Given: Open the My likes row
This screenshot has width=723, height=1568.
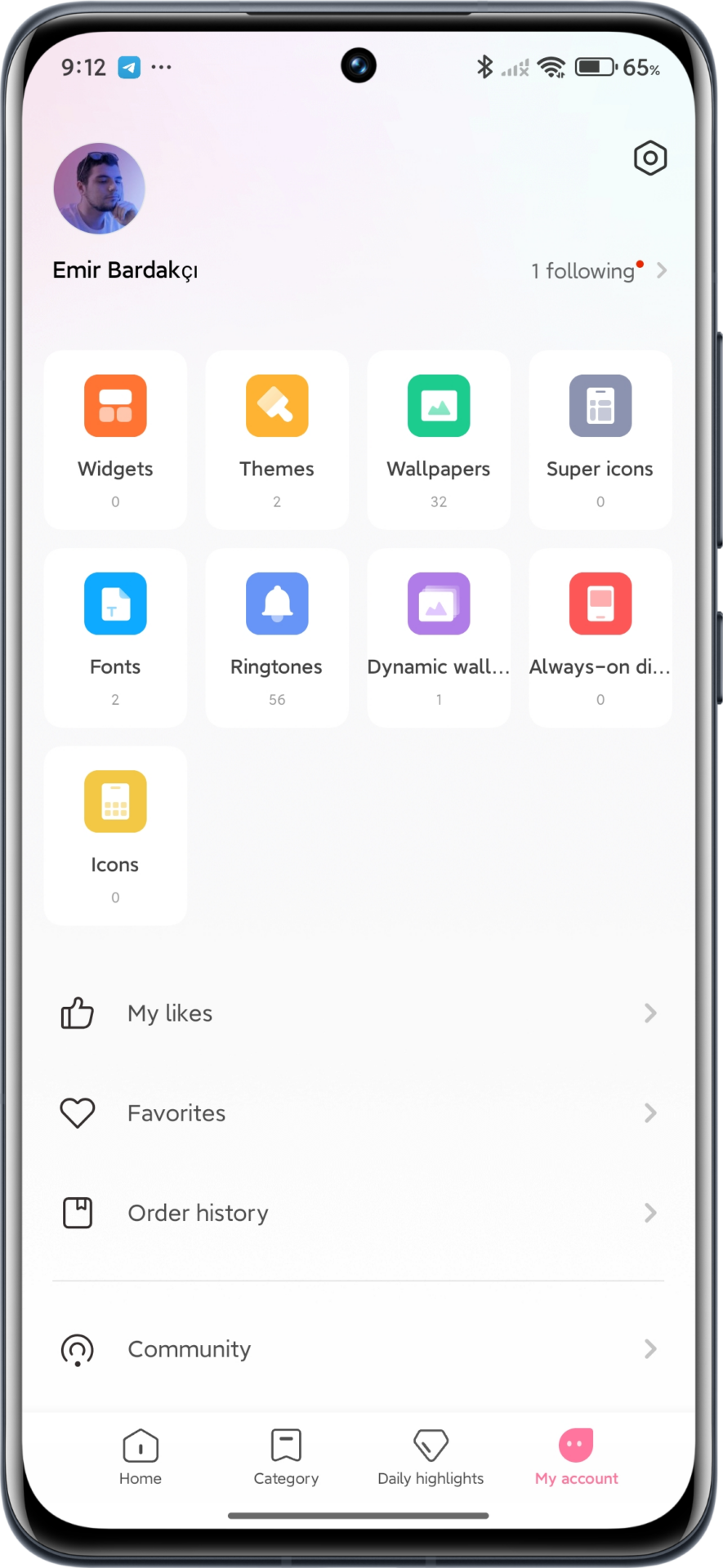Looking at the screenshot, I should tap(358, 1013).
